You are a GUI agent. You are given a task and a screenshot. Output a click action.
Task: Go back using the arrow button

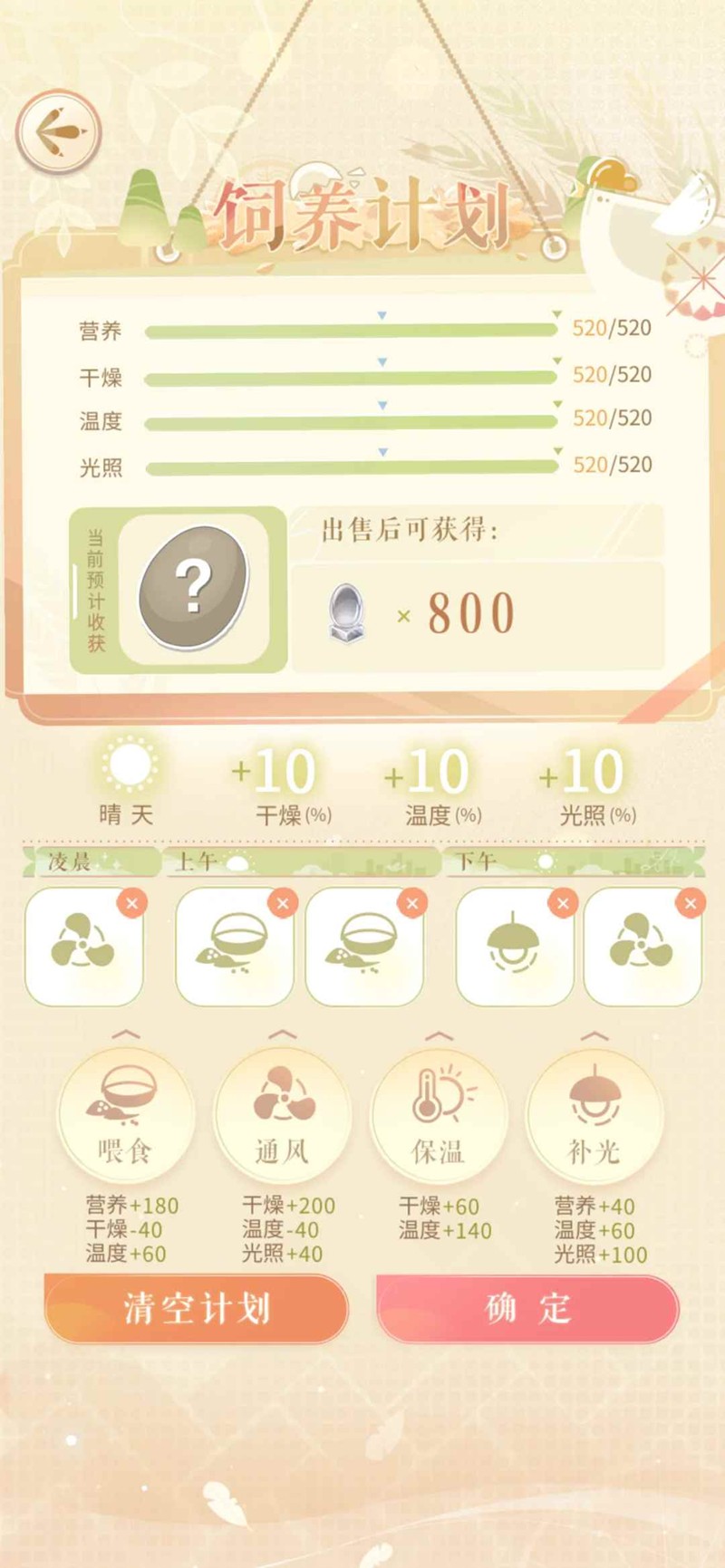point(58,132)
